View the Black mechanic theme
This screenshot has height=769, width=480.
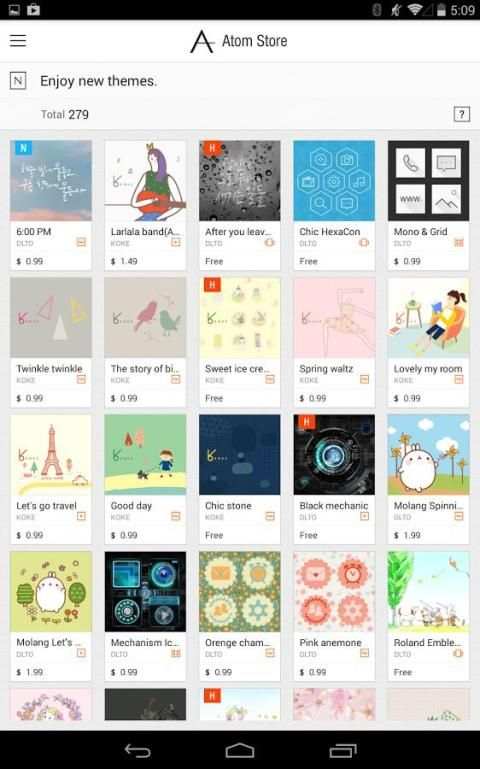coord(334,479)
